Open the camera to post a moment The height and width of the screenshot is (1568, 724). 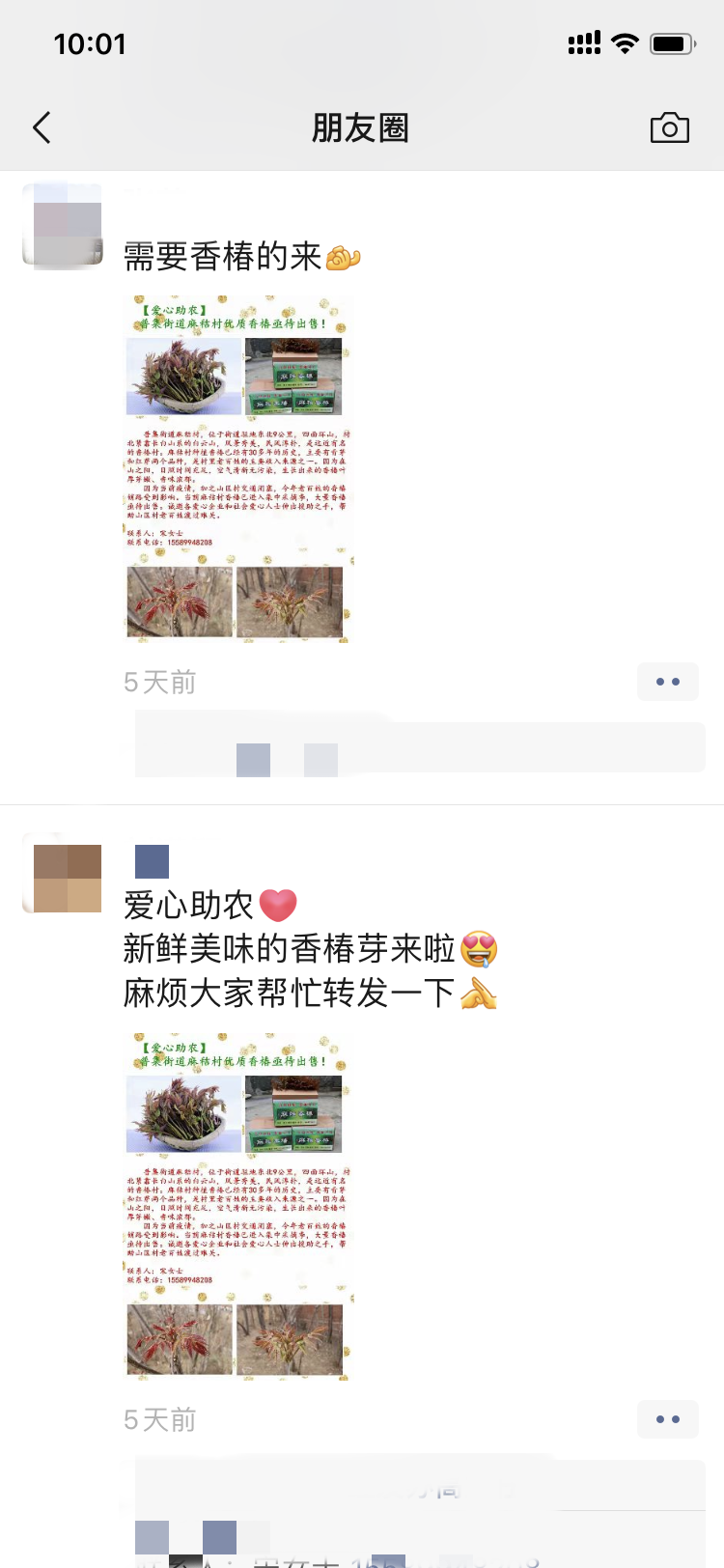tap(669, 127)
